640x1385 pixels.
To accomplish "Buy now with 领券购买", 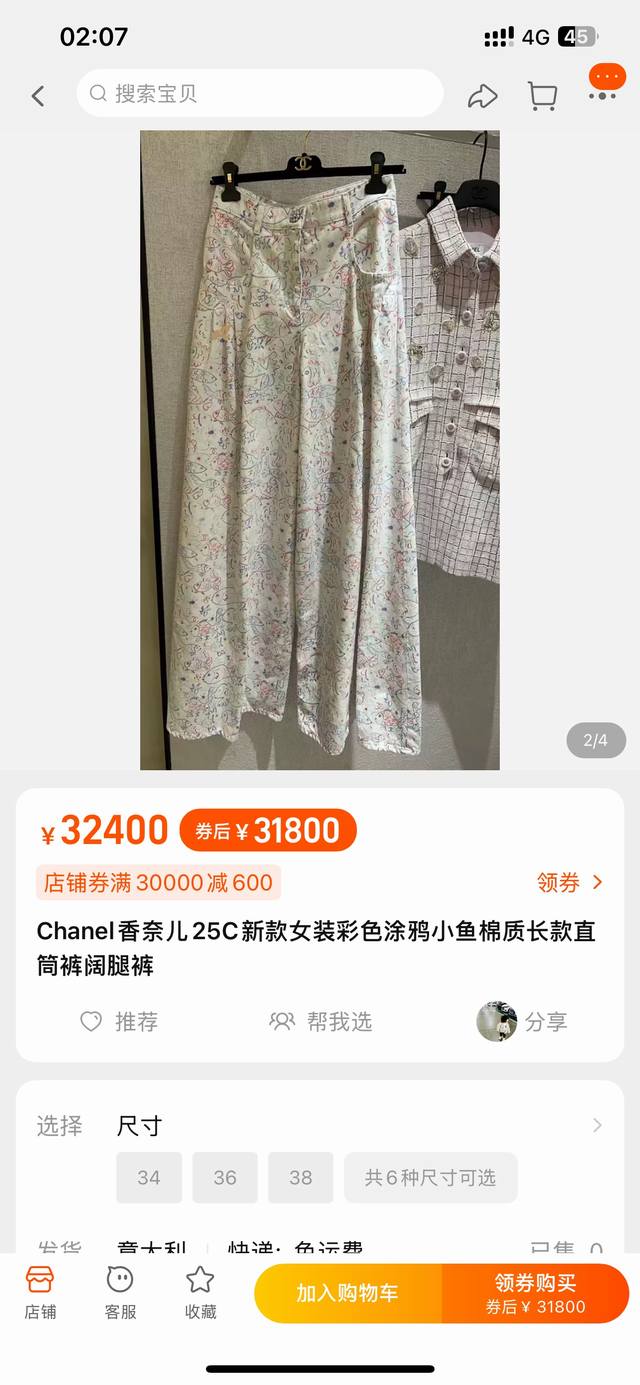I will (x=535, y=1293).
